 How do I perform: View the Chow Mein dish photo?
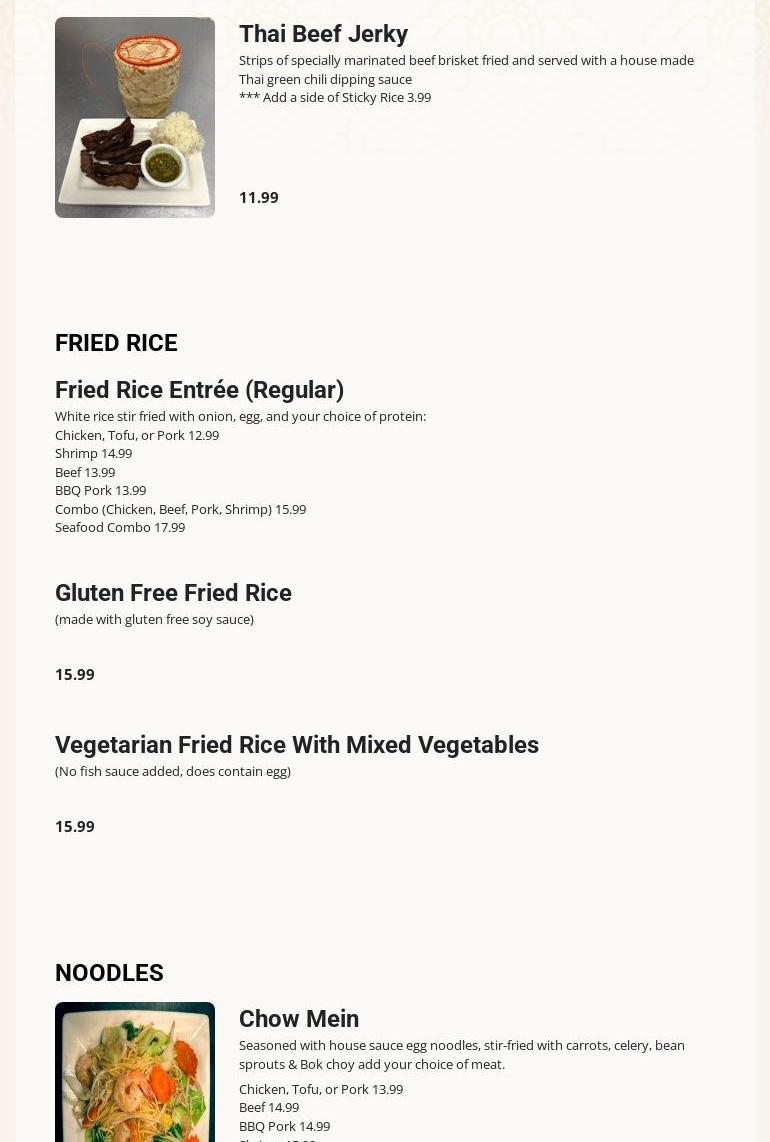click(x=135, y=1072)
